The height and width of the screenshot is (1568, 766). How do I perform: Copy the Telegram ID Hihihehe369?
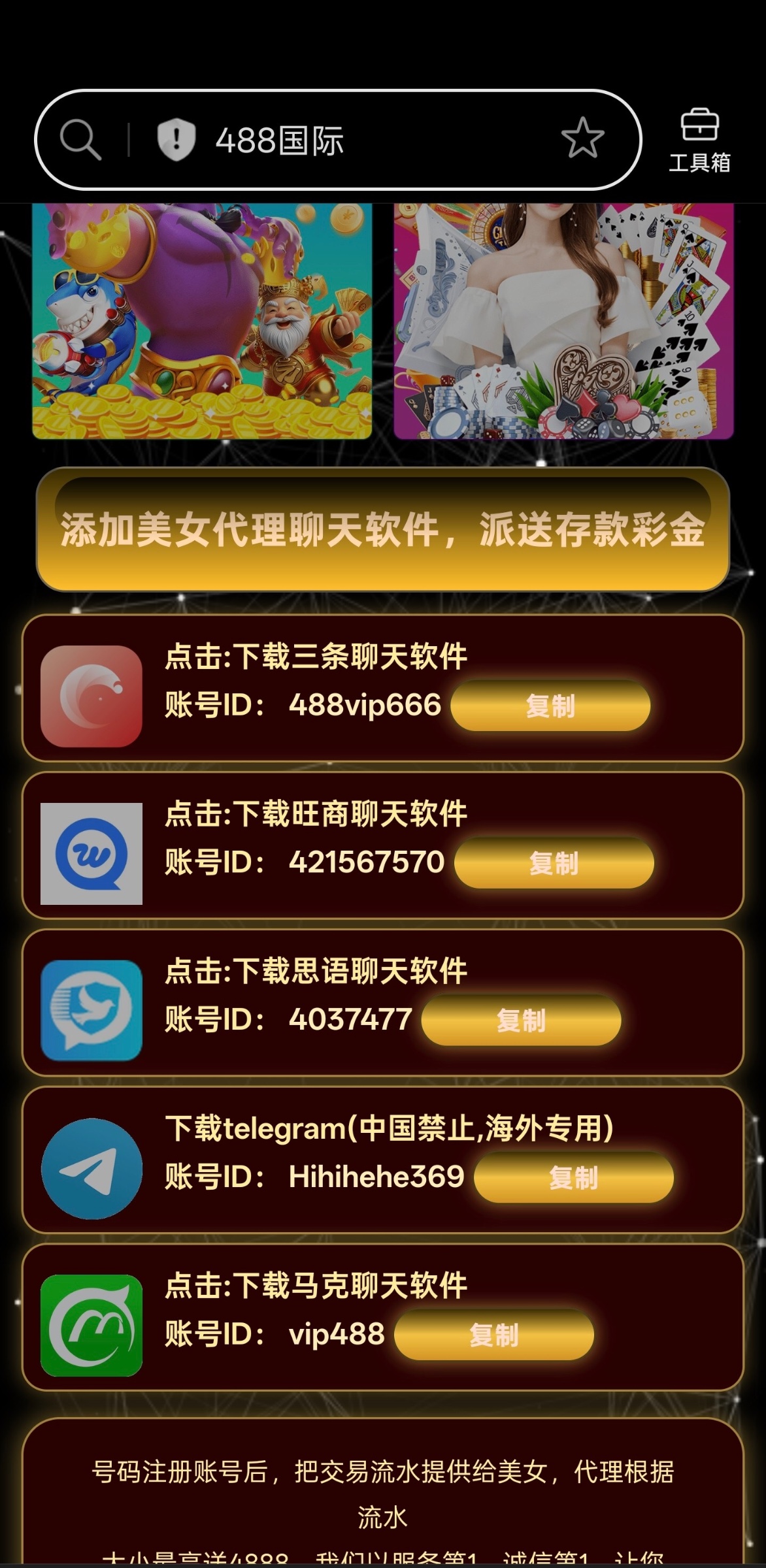click(x=573, y=1177)
